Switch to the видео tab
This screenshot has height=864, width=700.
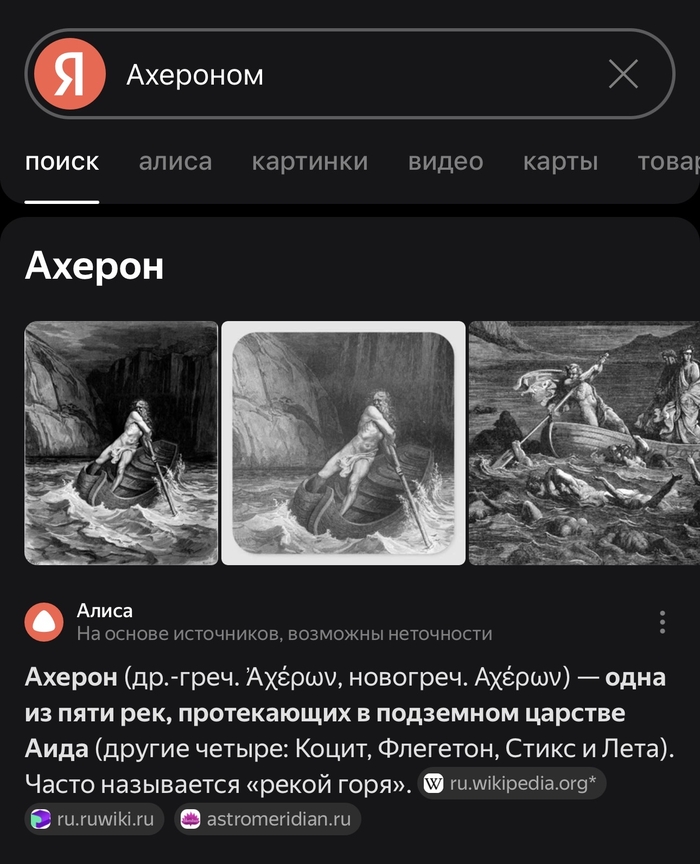click(445, 162)
